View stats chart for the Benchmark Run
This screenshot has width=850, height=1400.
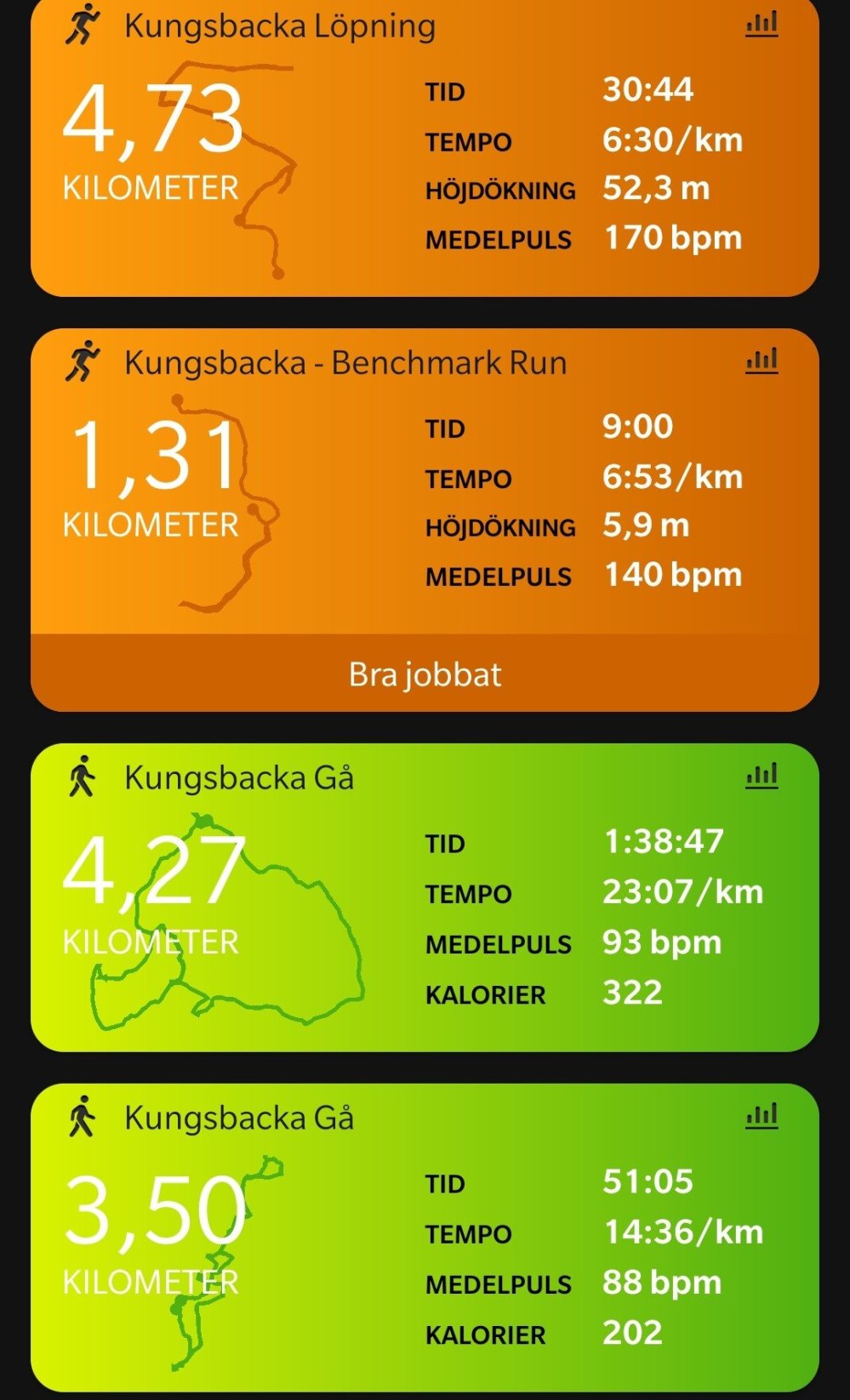click(x=762, y=361)
